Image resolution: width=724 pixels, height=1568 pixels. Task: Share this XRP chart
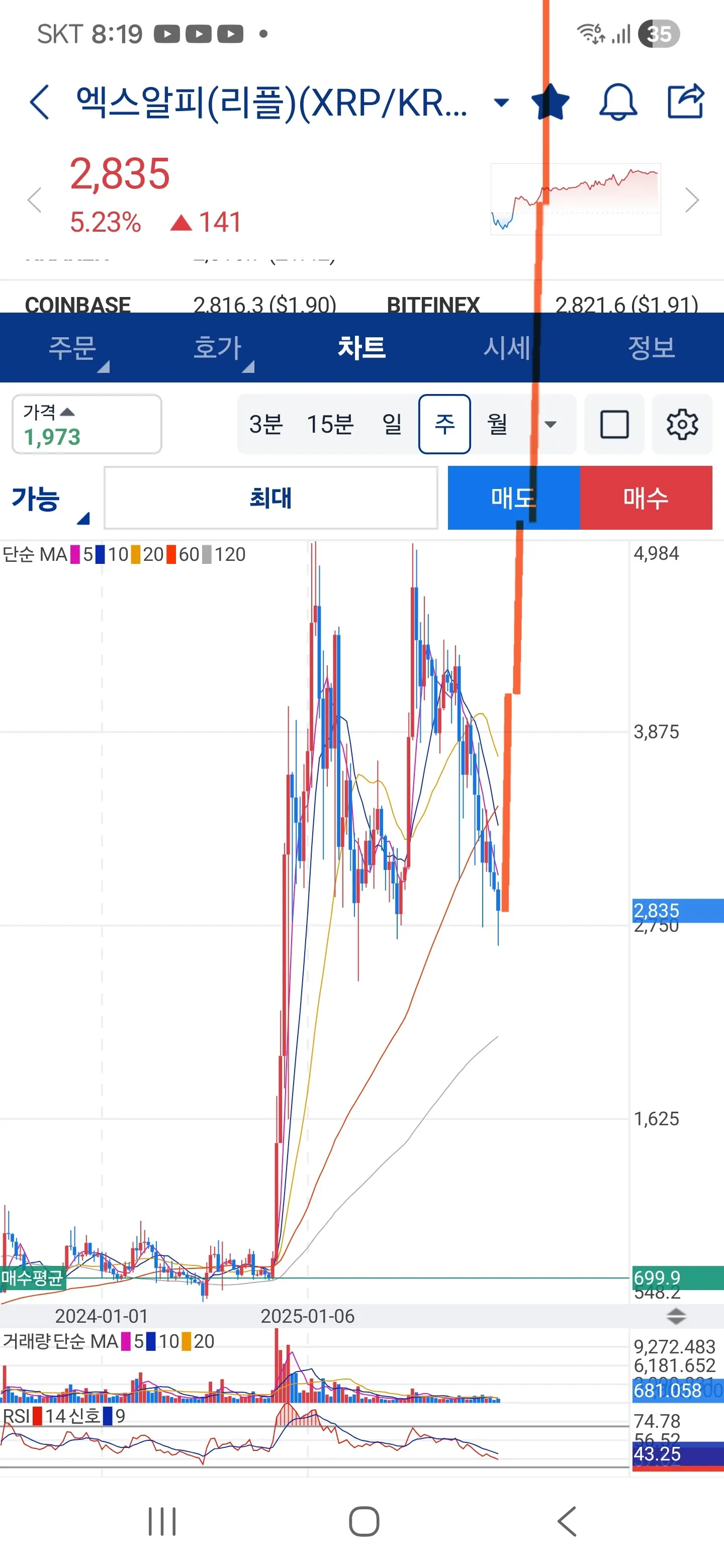[x=686, y=101]
